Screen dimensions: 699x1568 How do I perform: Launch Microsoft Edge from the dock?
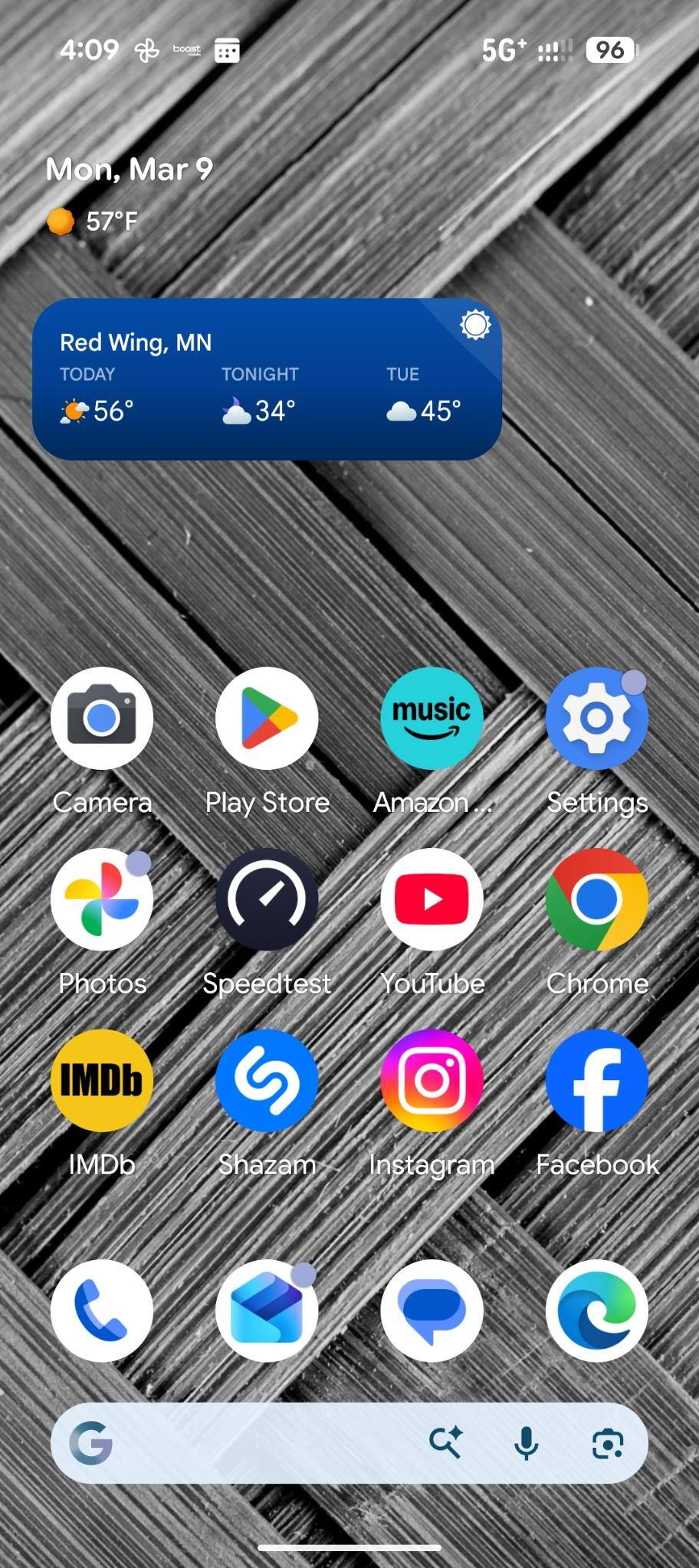pyautogui.click(x=596, y=1311)
